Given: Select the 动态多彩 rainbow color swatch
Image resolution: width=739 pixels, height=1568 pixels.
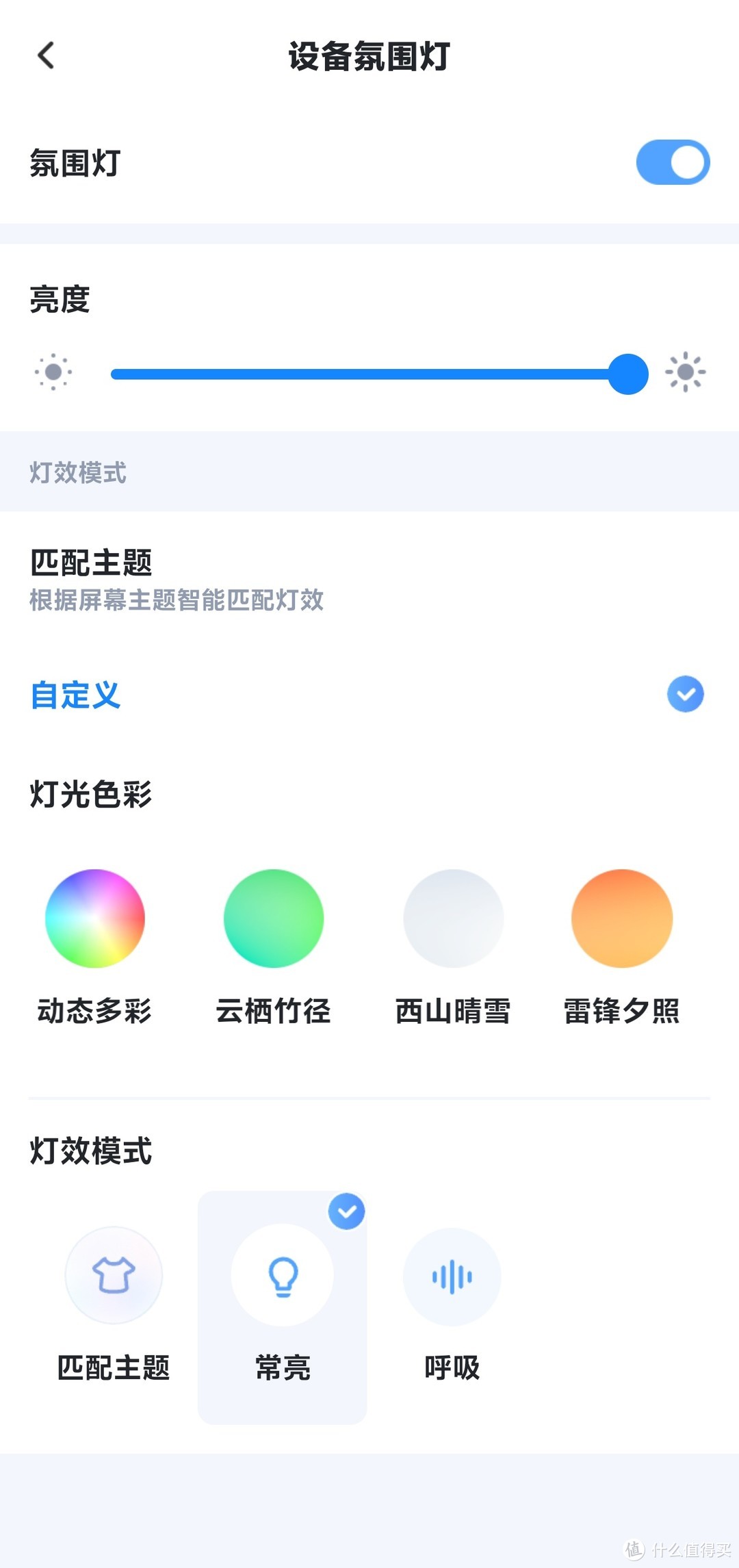Looking at the screenshot, I should click(x=94, y=918).
